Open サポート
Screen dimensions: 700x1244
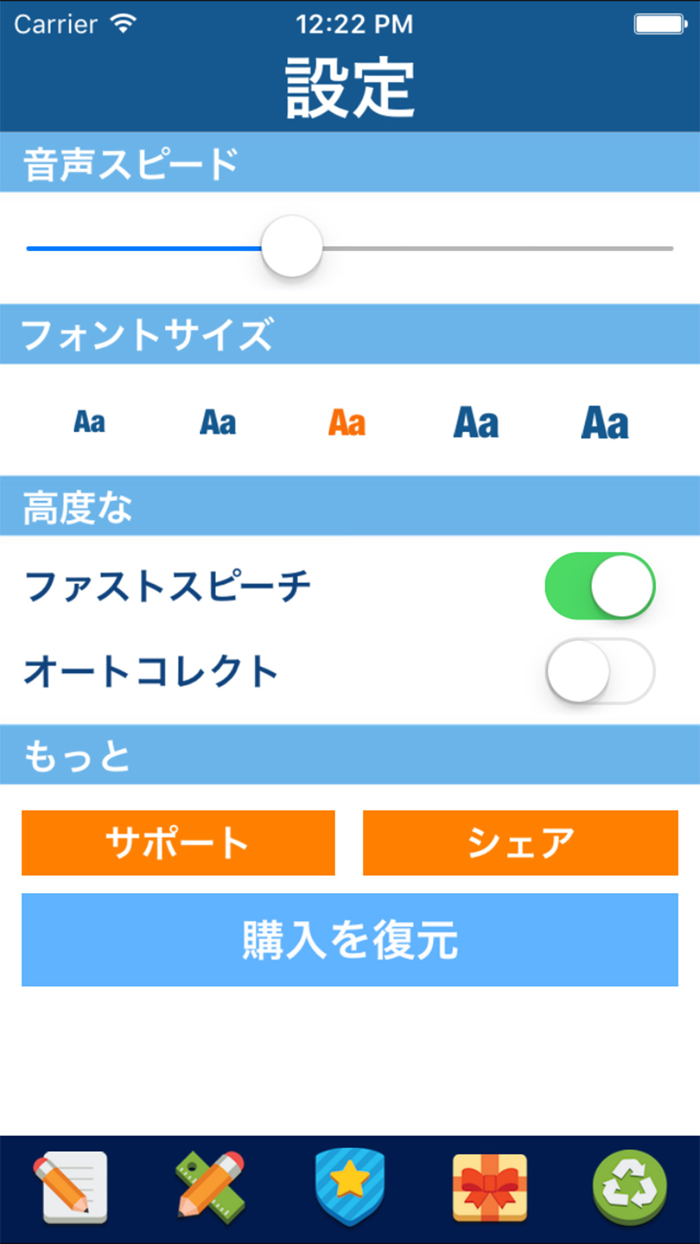[x=178, y=843]
